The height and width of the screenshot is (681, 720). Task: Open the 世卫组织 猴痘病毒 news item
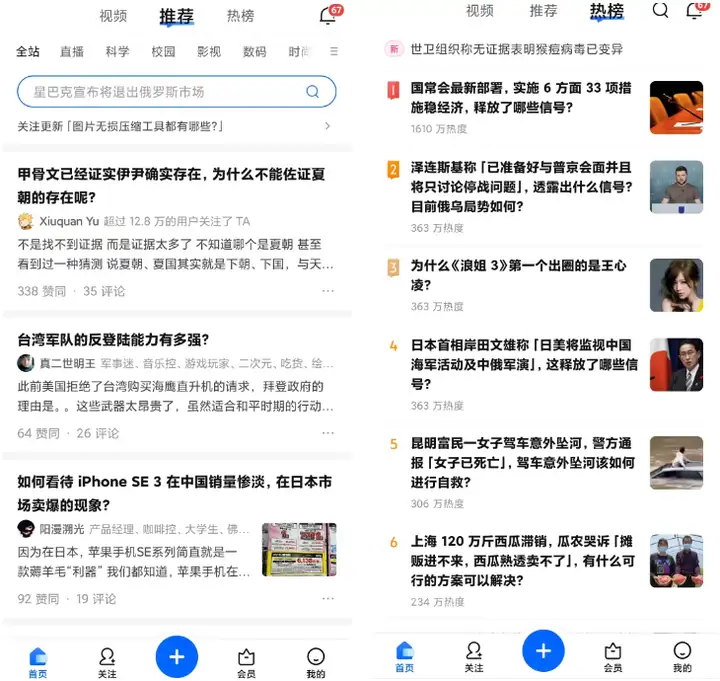[x=516, y=49]
